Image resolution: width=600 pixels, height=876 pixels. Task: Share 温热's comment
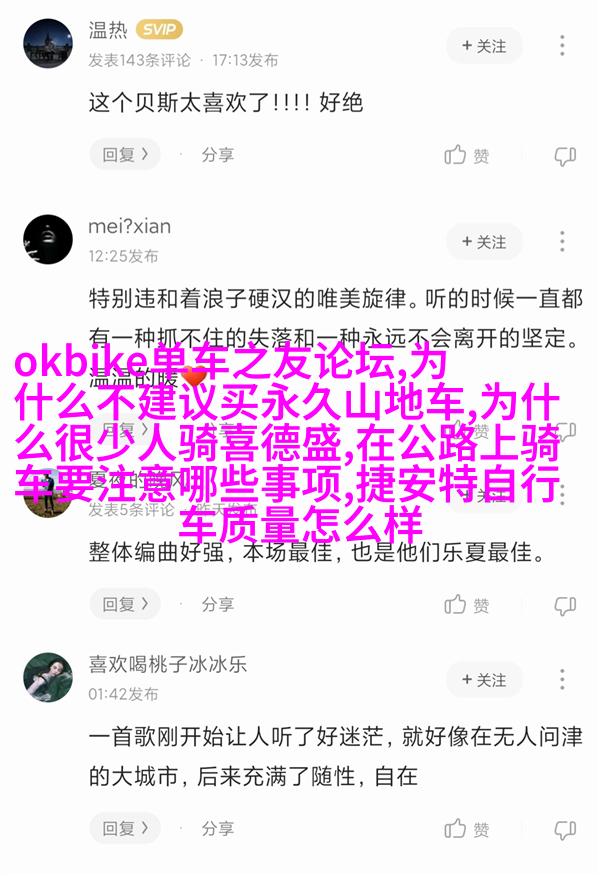pyautogui.click(x=217, y=155)
